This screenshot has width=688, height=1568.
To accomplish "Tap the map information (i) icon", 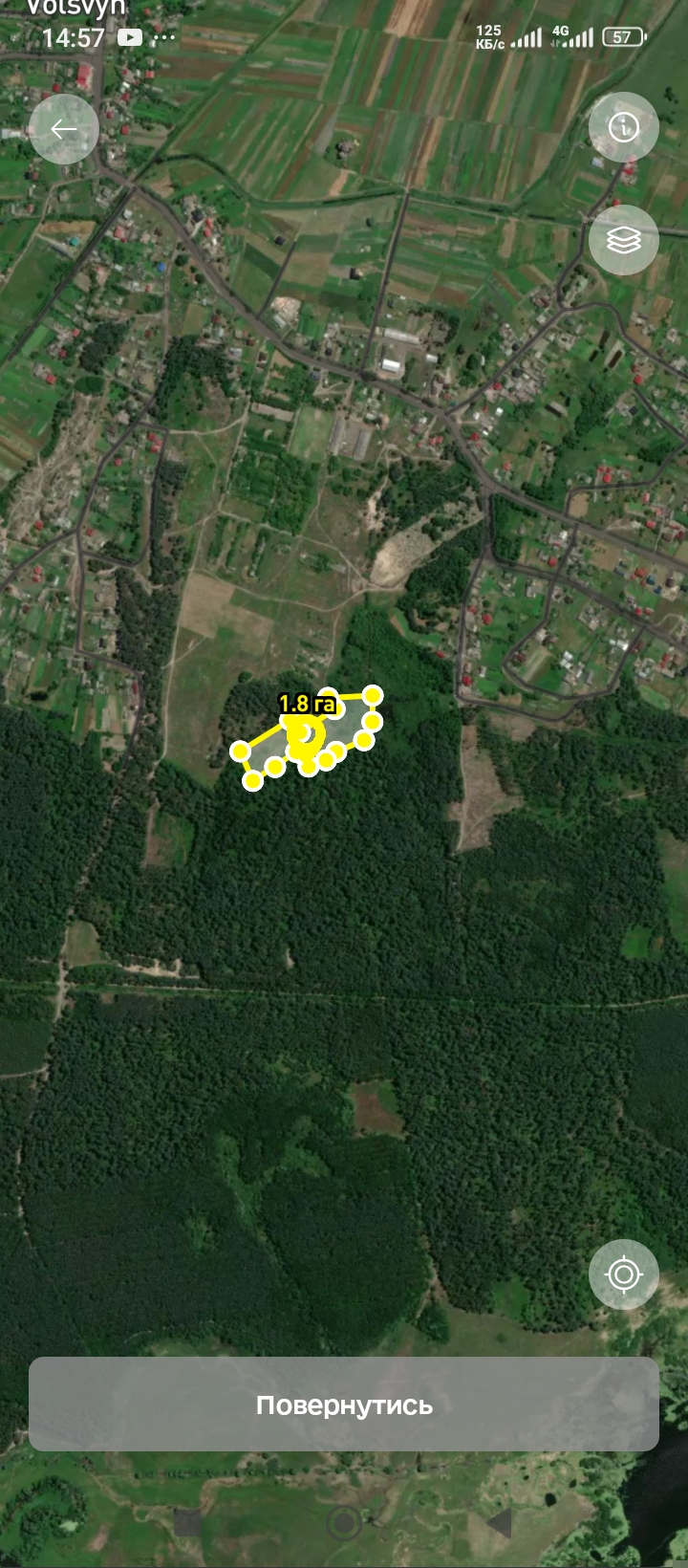I will click(624, 127).
